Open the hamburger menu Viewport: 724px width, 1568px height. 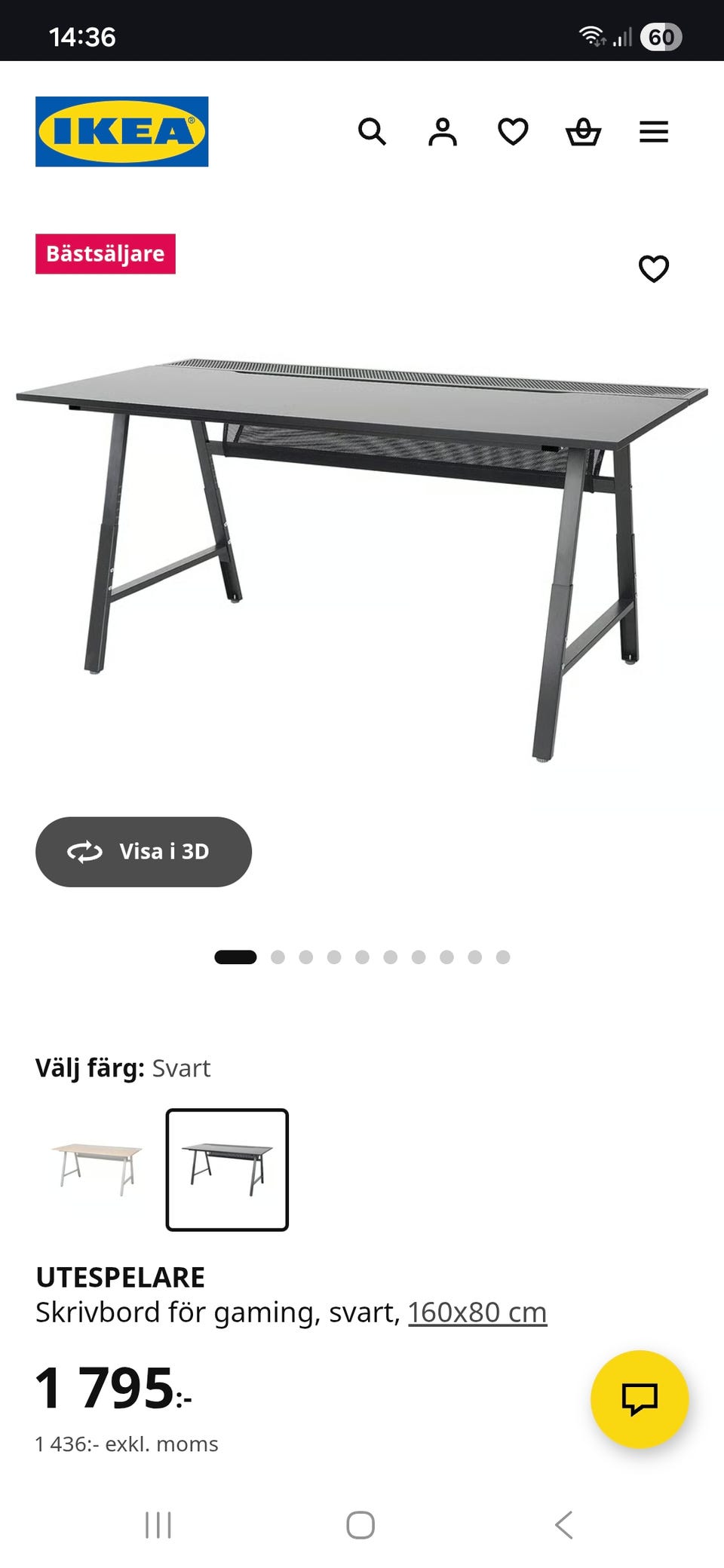pyautogui.click(x=653, y=132)
